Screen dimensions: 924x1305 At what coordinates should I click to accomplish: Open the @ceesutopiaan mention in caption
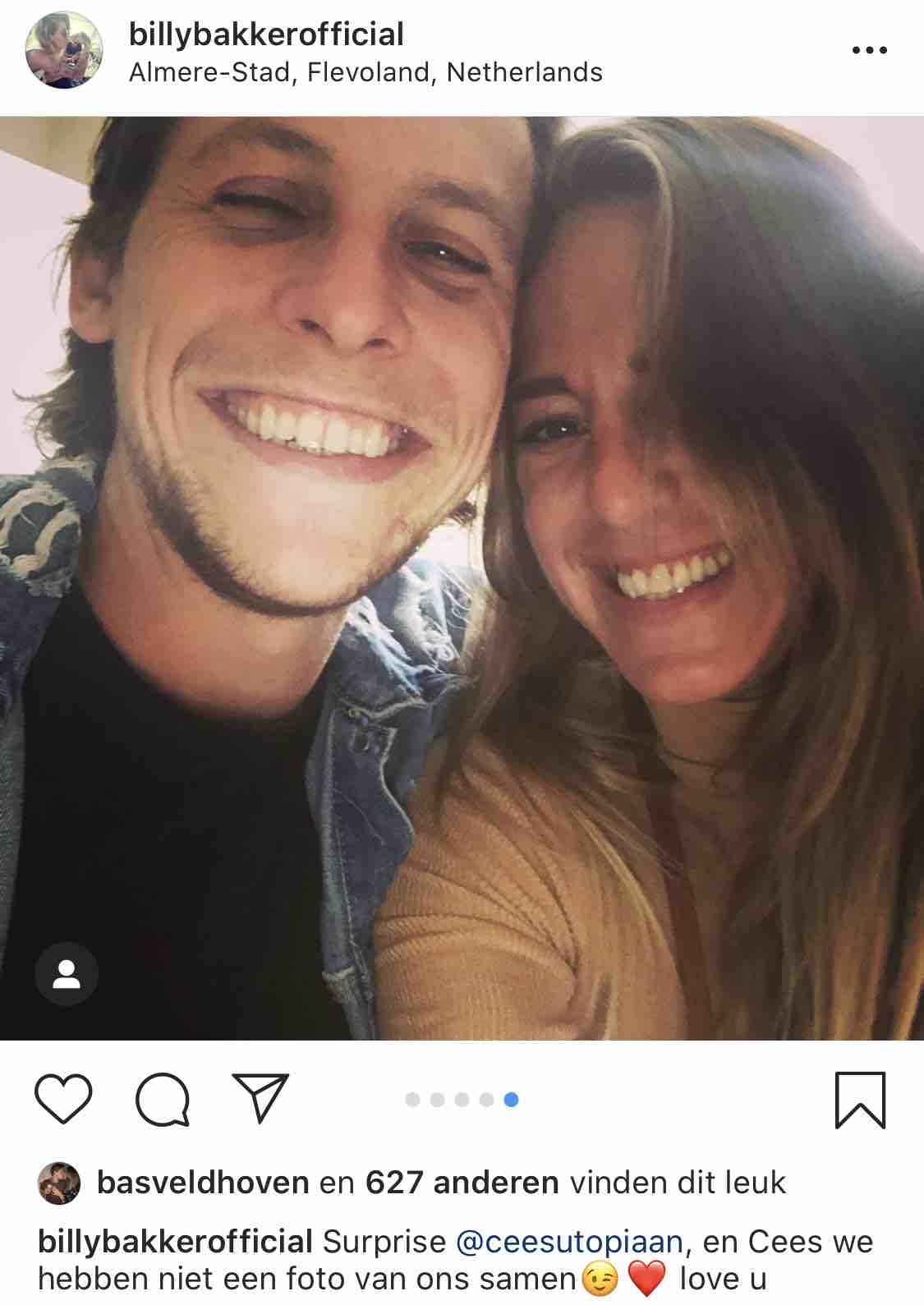click(568, 1242)
